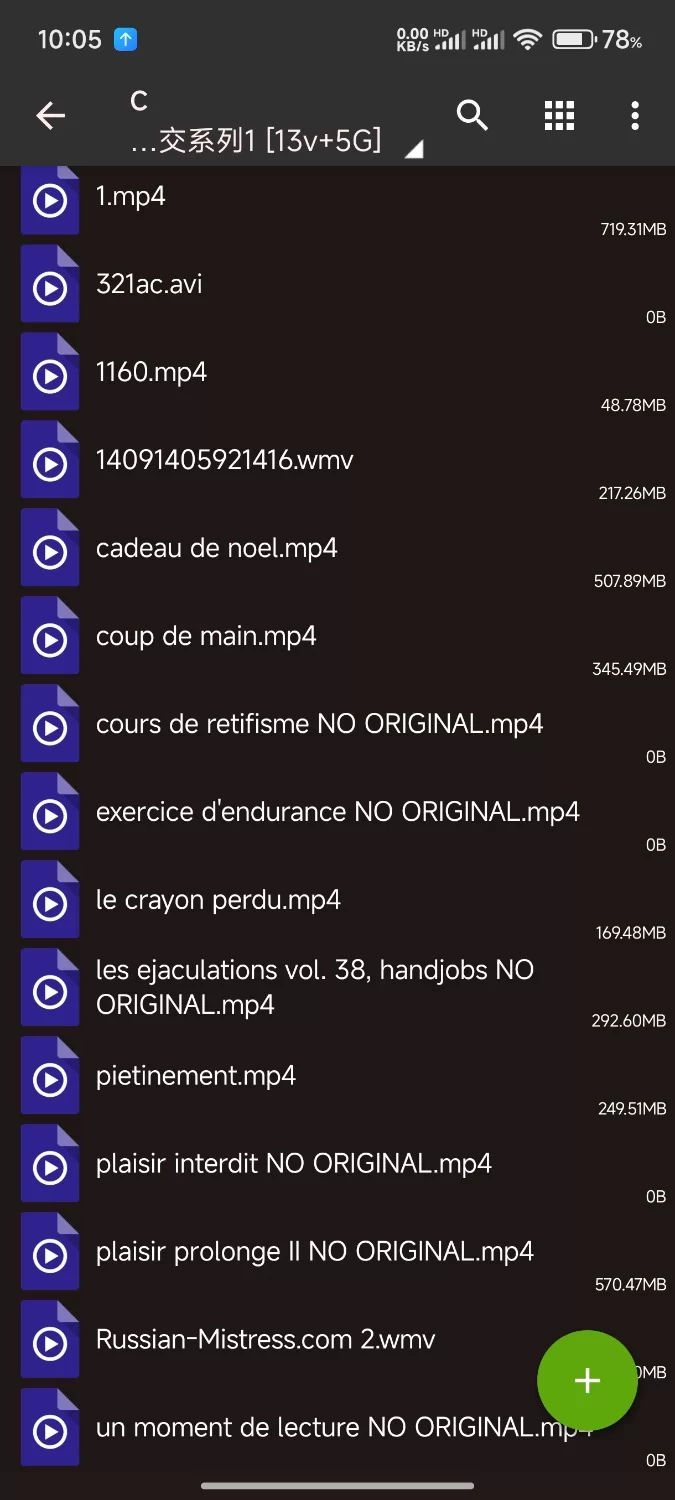Image resolution: width=675 pixels, height=1500 pixels.
Task: Open the file 321ac.avi
Action: pos(149,285)
